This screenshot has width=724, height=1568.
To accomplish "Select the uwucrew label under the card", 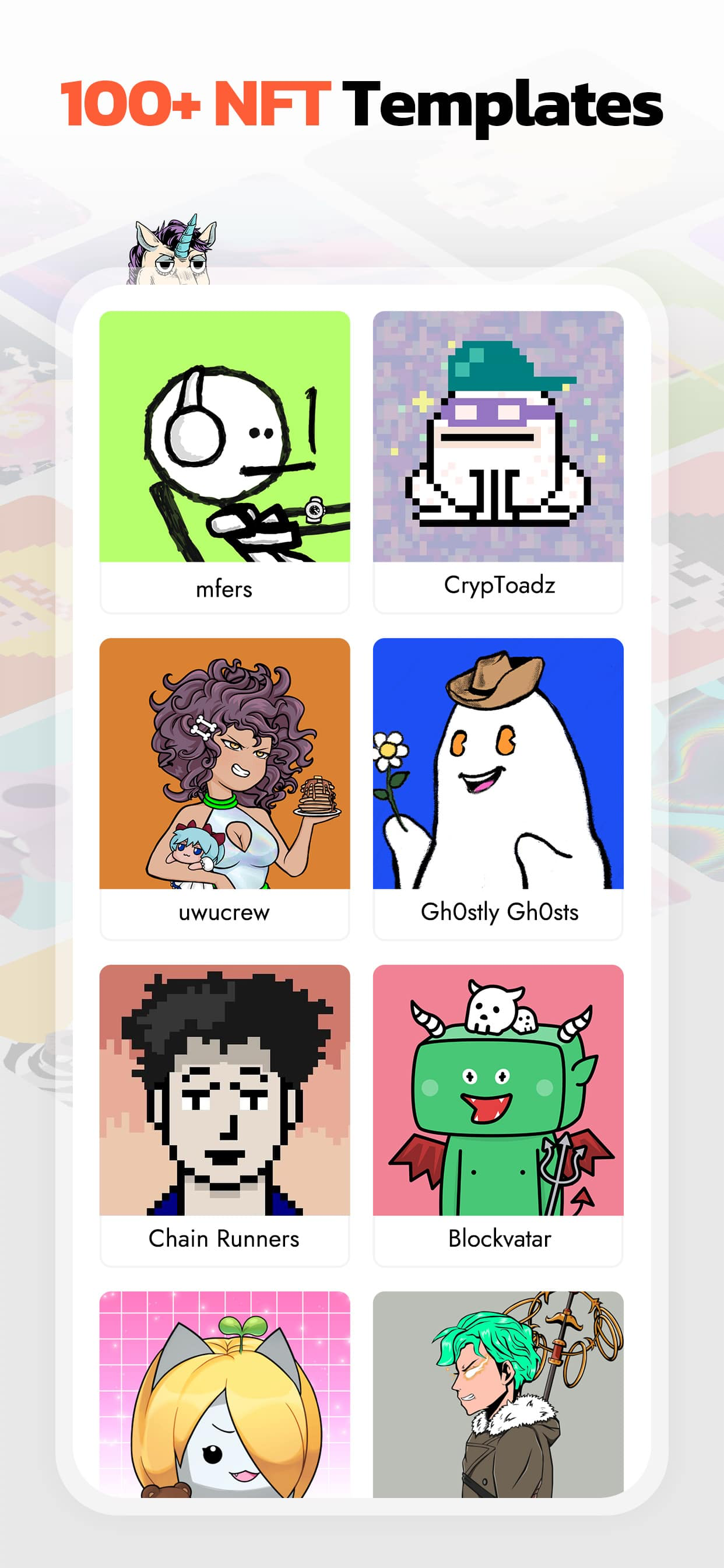I will [x=224, y=913].
